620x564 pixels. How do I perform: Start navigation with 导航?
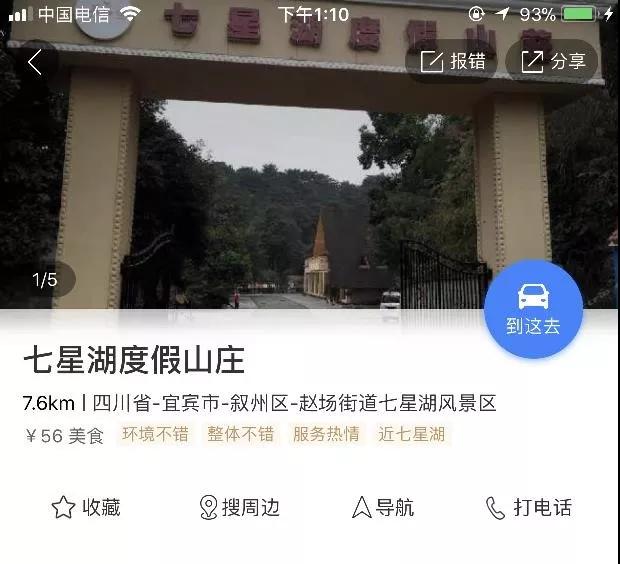point(383,507)
